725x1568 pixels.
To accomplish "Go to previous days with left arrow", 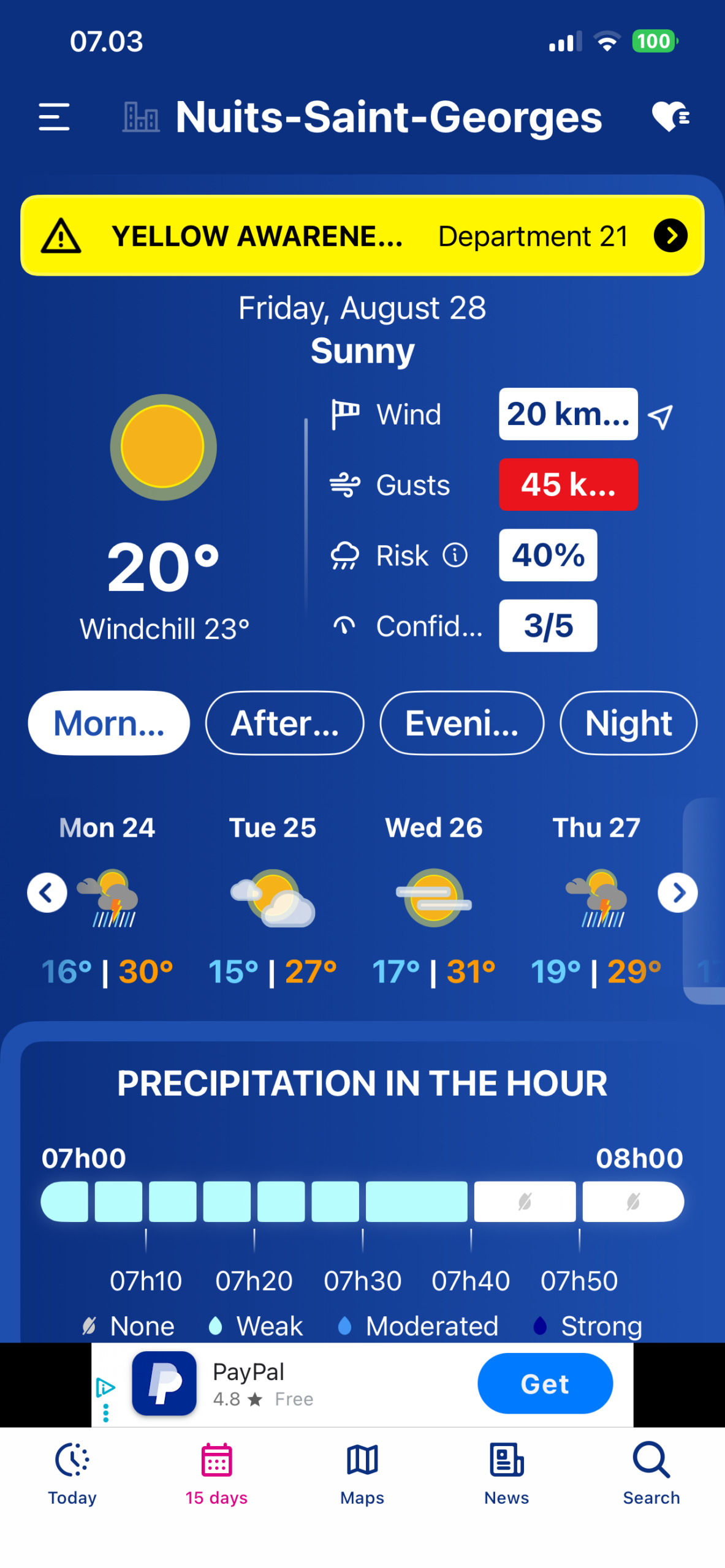I will point(47,893).
